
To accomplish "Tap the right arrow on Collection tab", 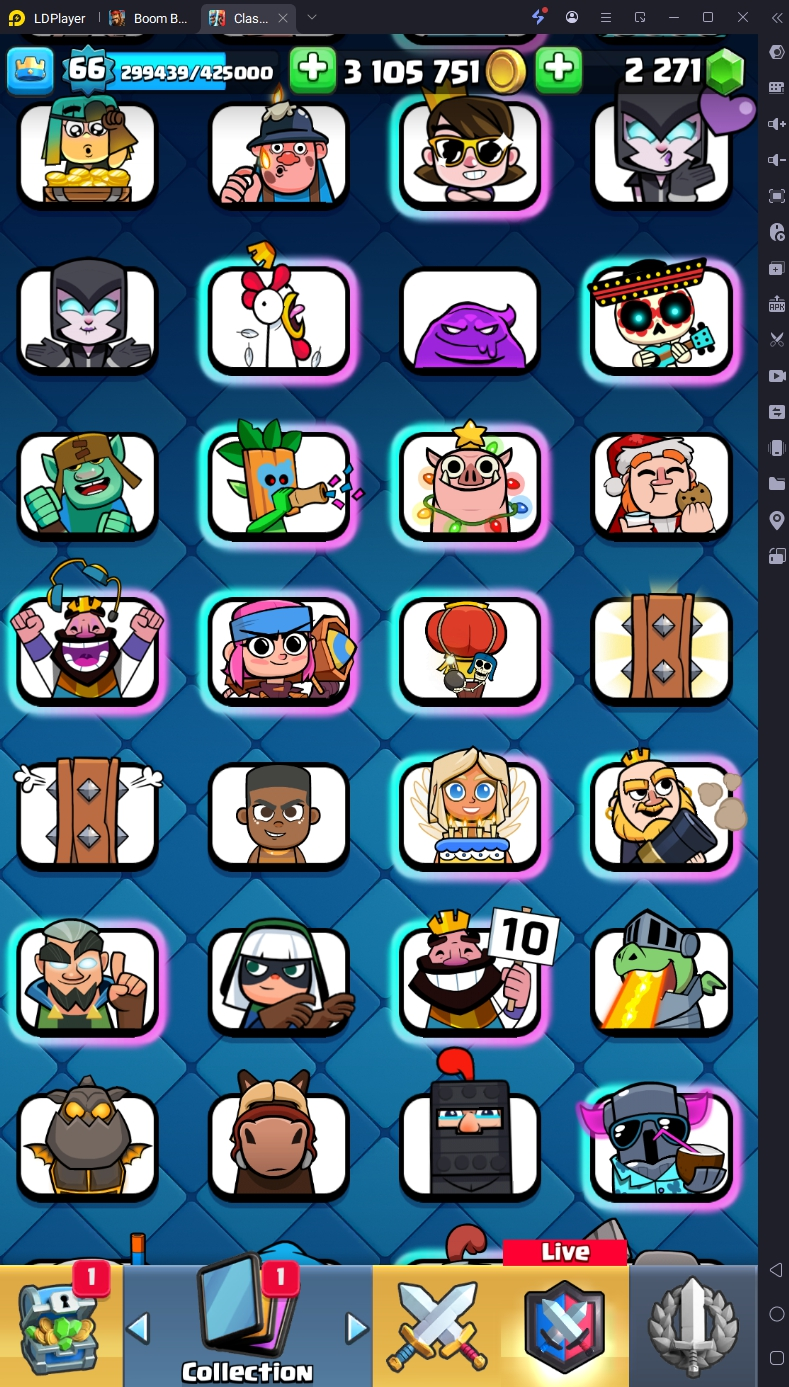I will click(356, 1328).
